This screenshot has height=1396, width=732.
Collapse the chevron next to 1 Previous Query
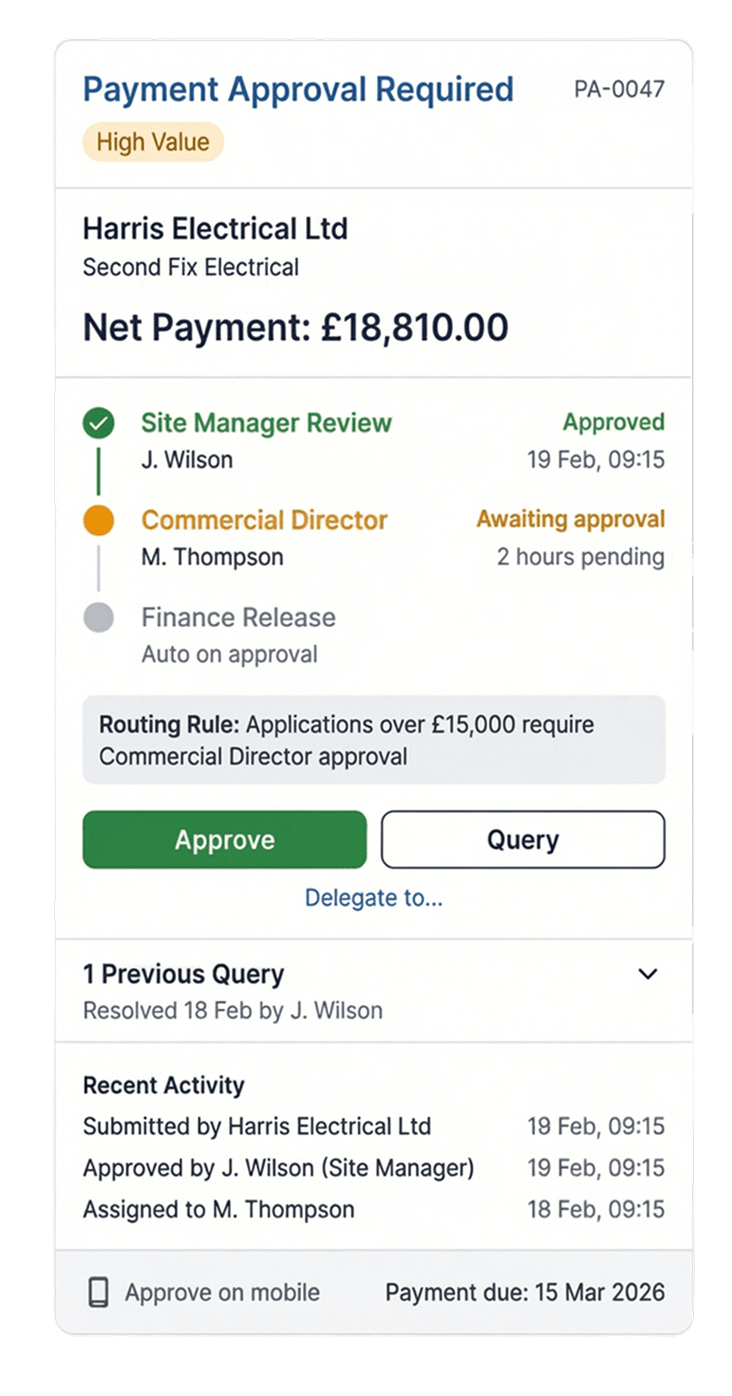[x=648, y=973]
